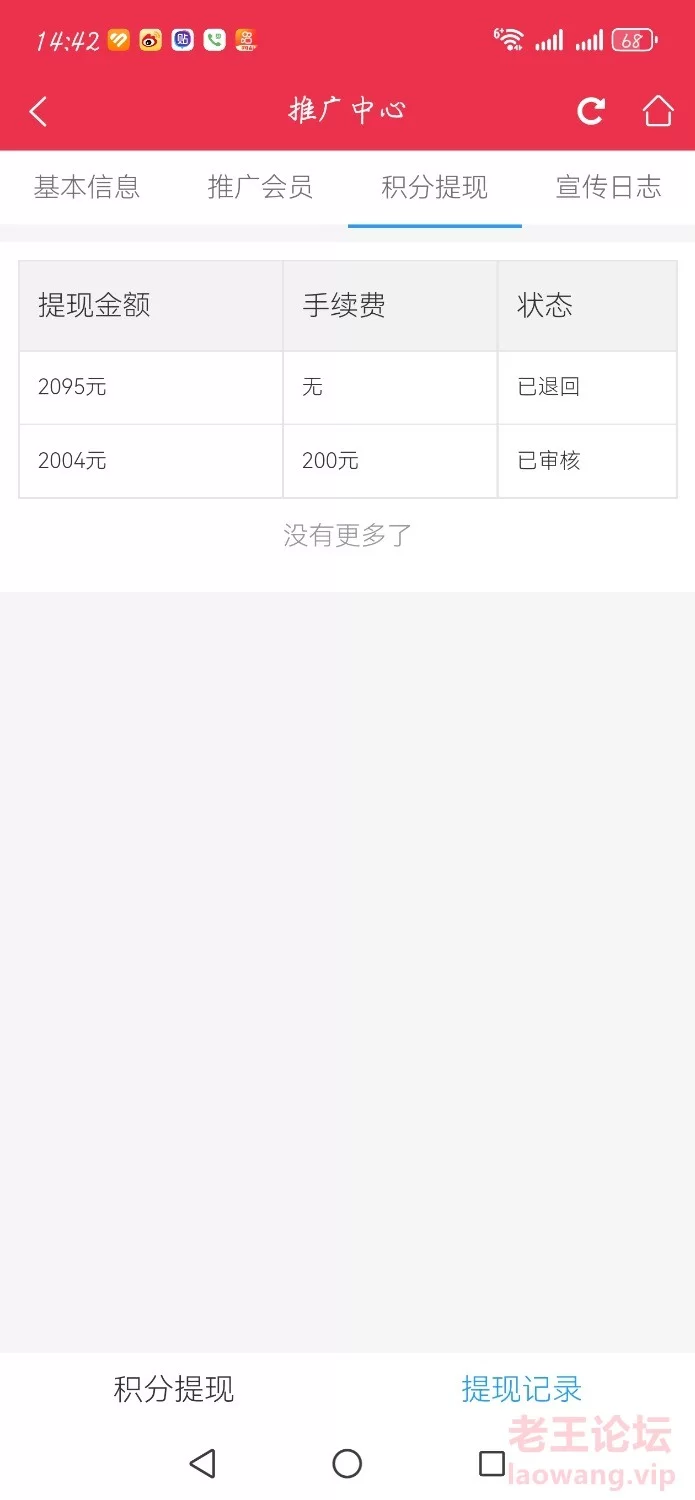Switch to the 推广会员 tab

pos(260,187)
